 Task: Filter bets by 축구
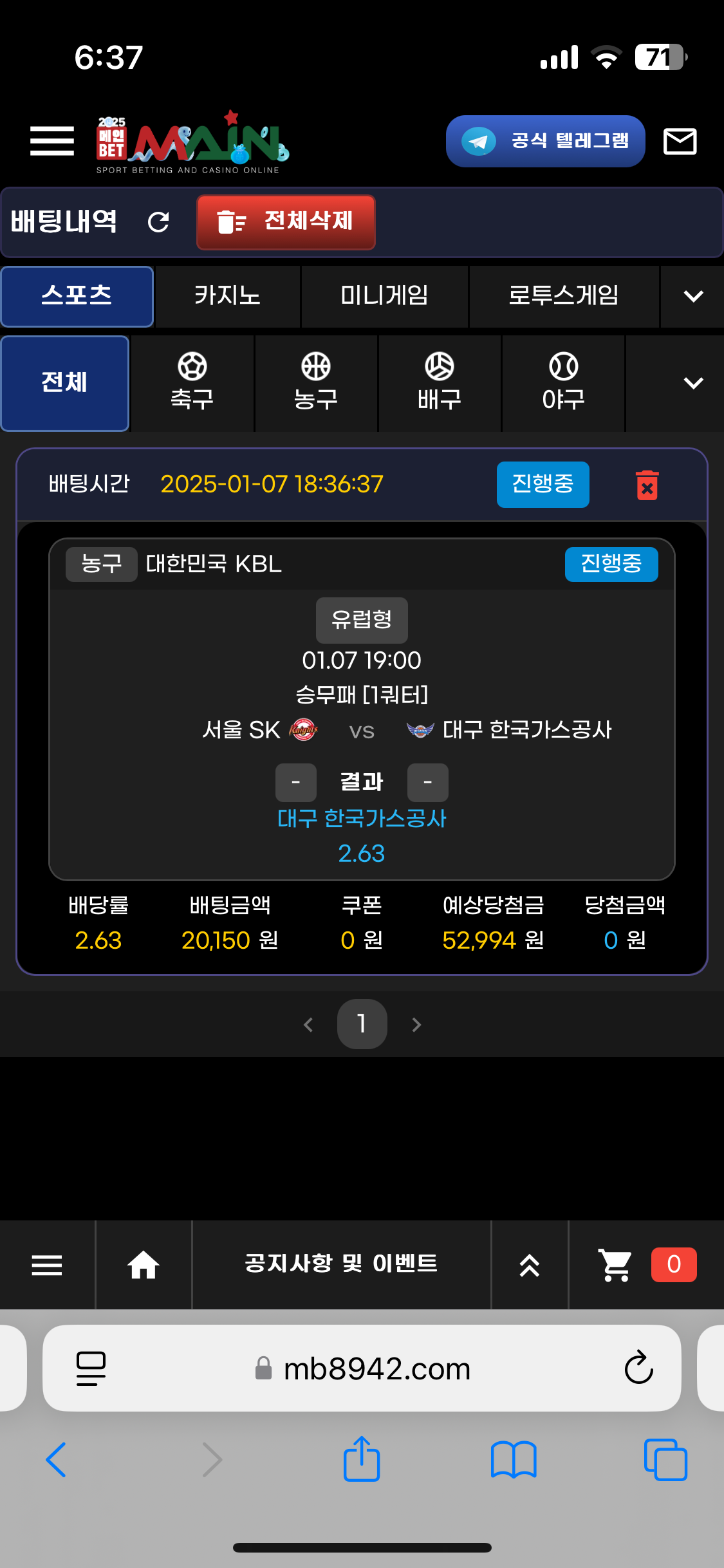[192, 382]
